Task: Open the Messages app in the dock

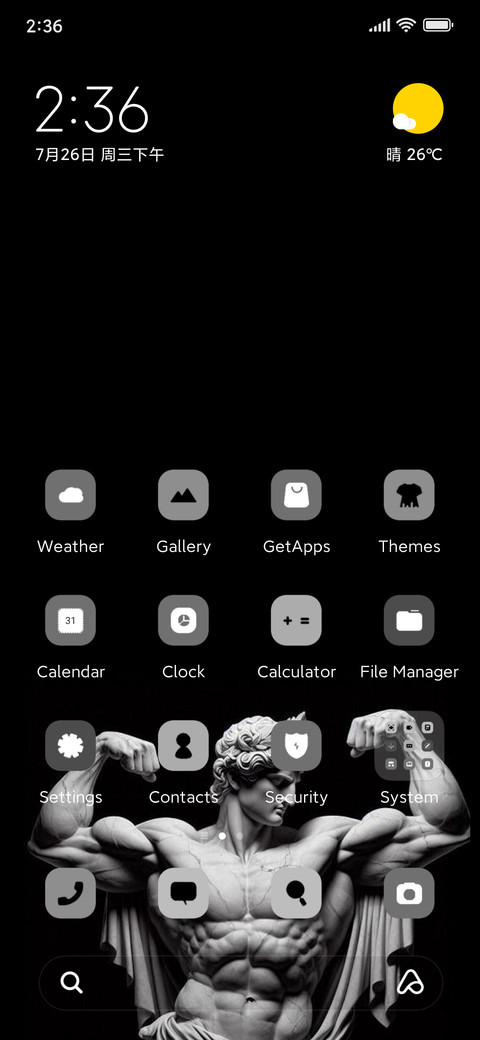Action: 183,893
